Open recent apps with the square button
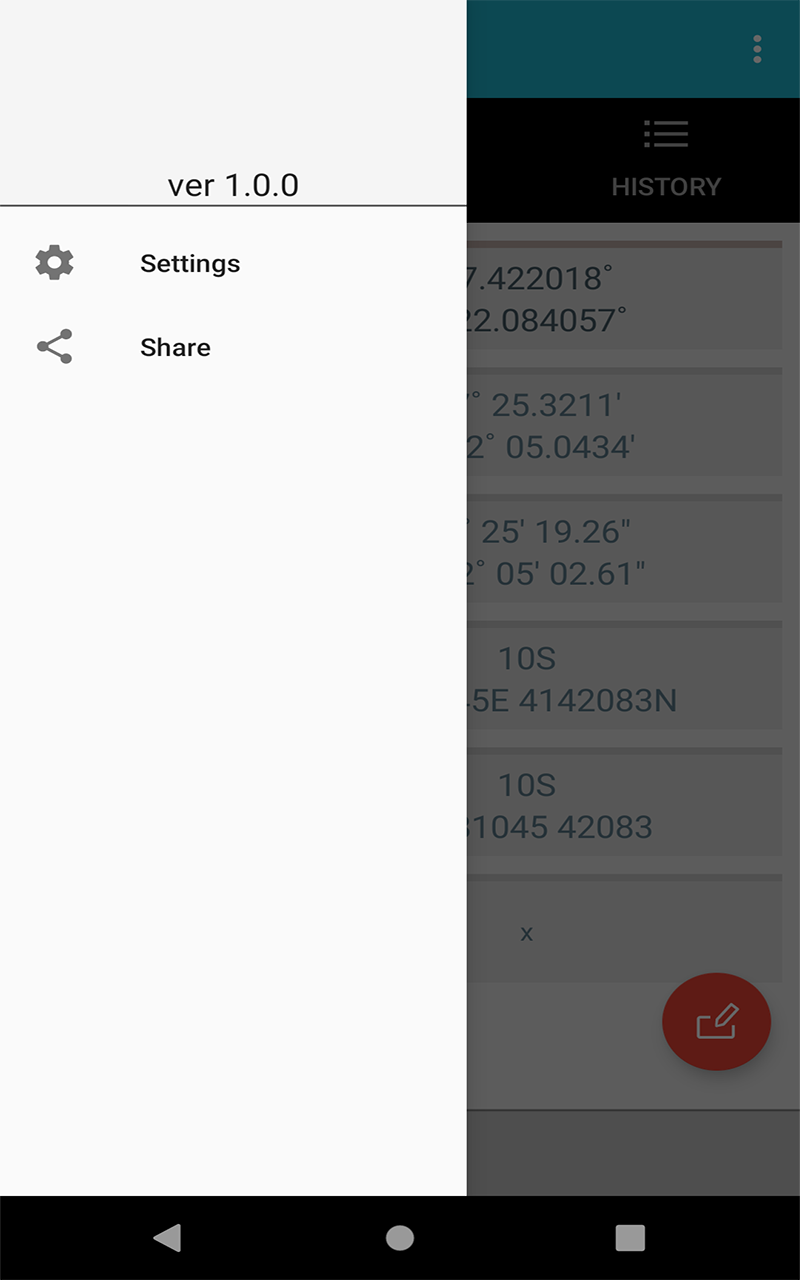Viewport: 800px width, 1280px height. click(629, 1238)
